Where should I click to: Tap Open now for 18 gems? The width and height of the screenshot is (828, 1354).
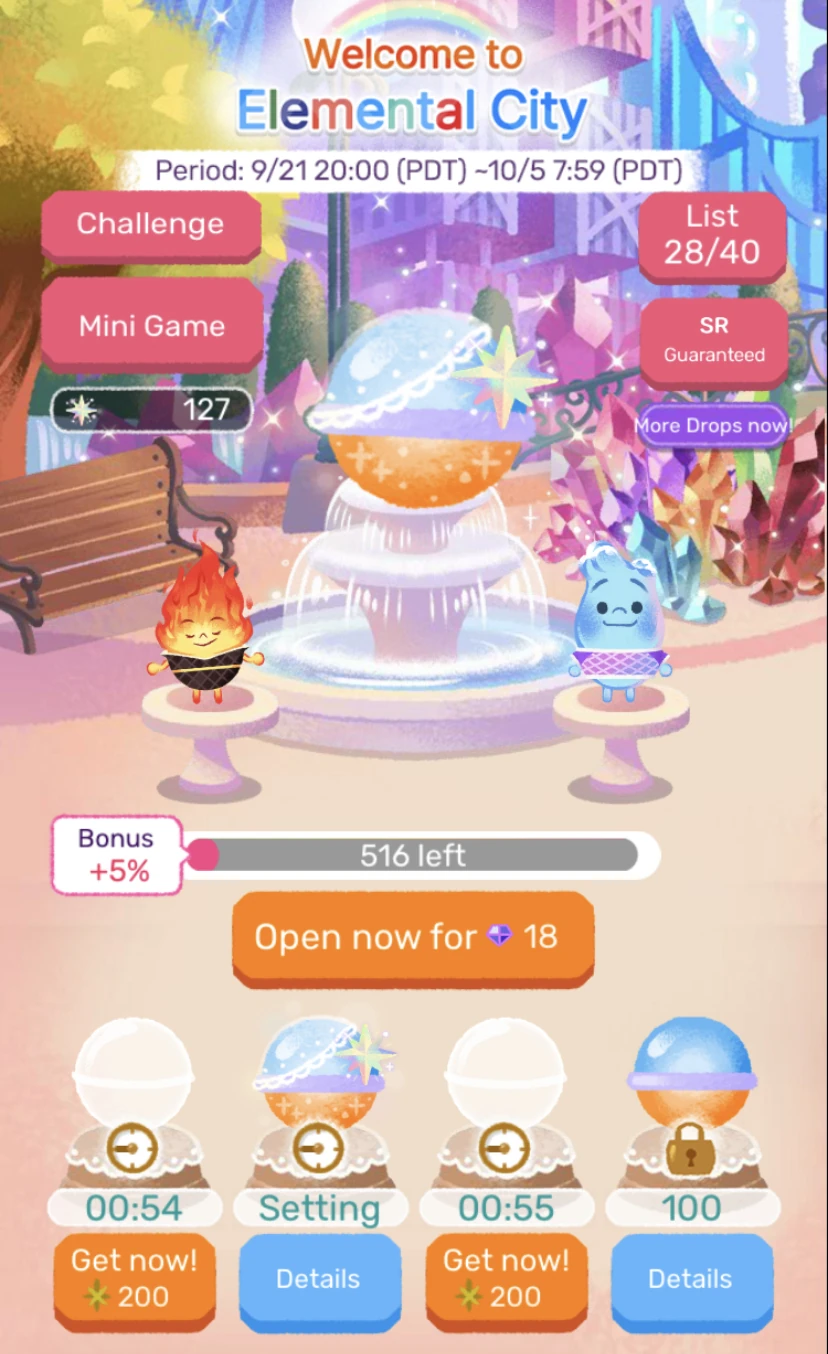tap(412, 938)
